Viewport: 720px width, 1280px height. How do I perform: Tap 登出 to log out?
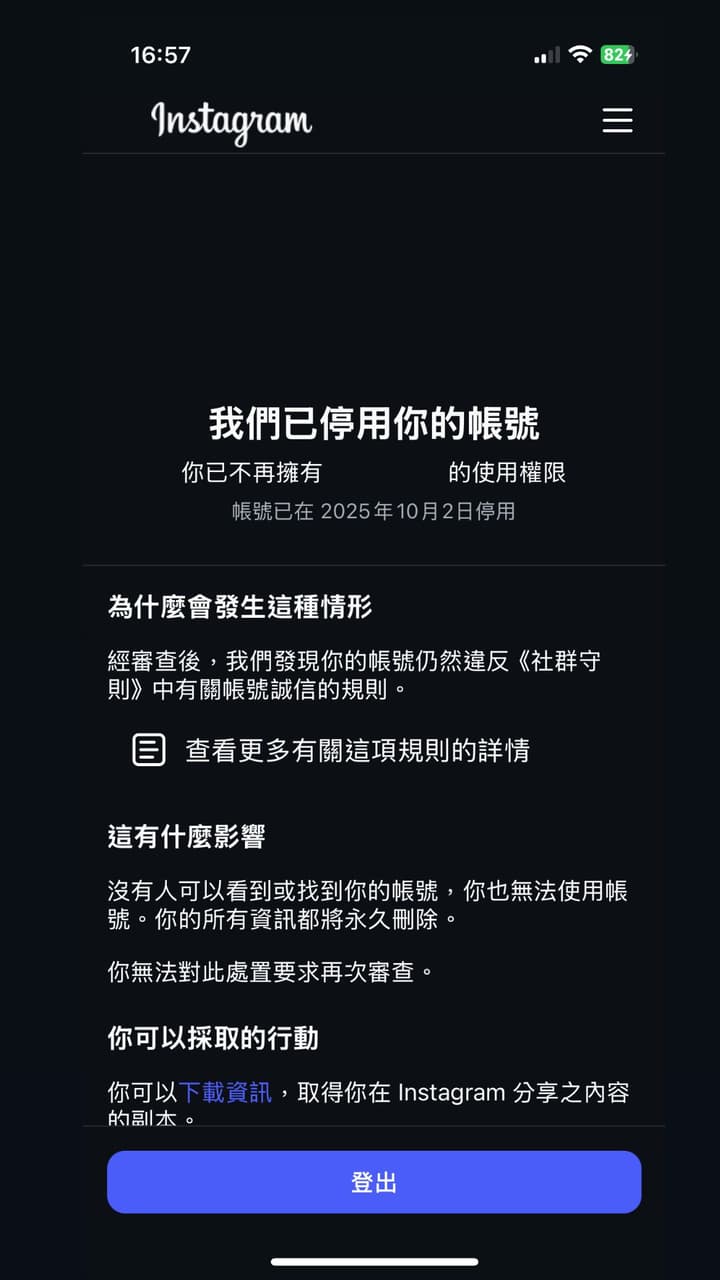[x=374, y=1182]
